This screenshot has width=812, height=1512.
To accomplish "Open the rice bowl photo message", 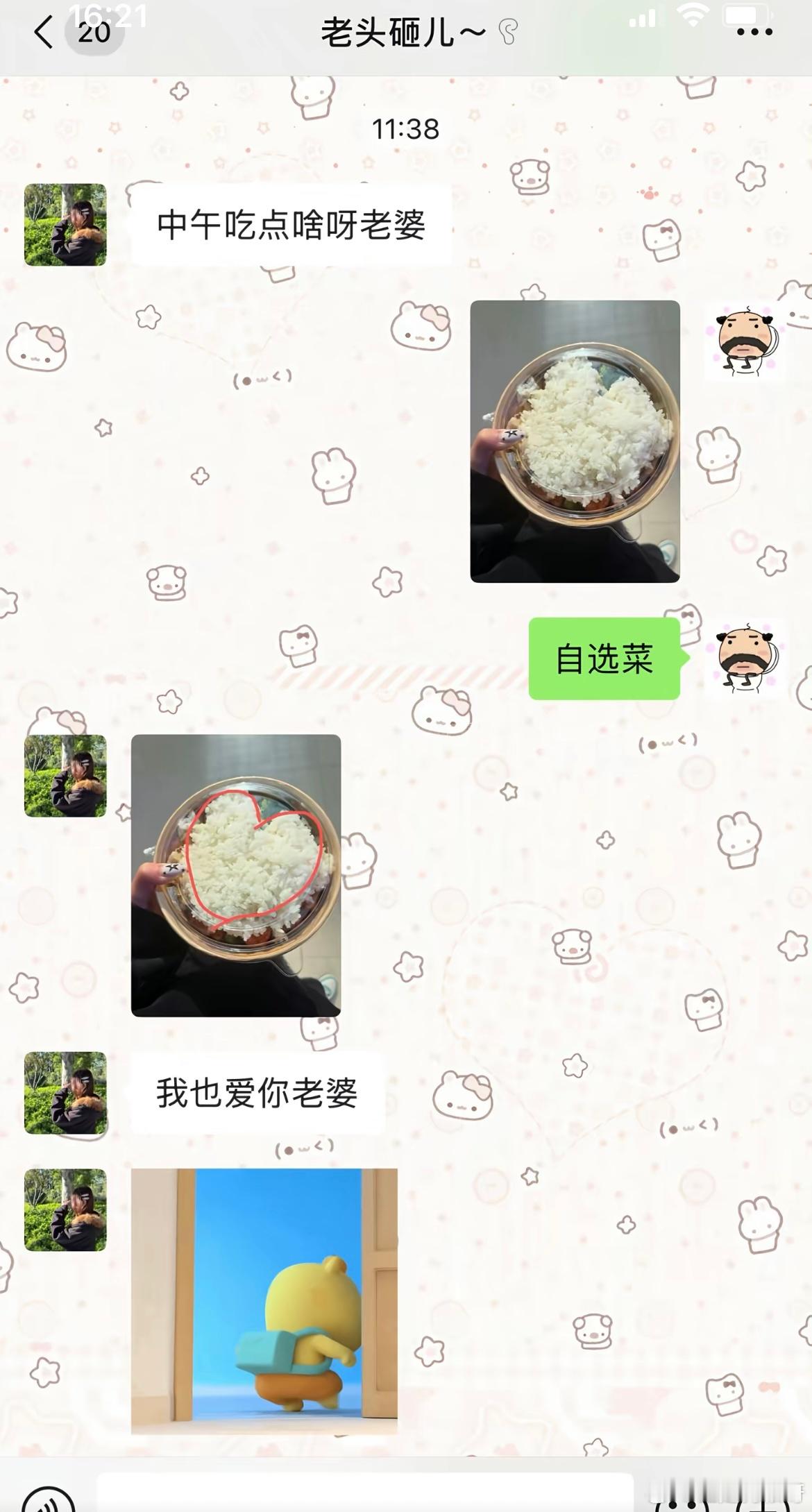I will (x=573, y=442).
